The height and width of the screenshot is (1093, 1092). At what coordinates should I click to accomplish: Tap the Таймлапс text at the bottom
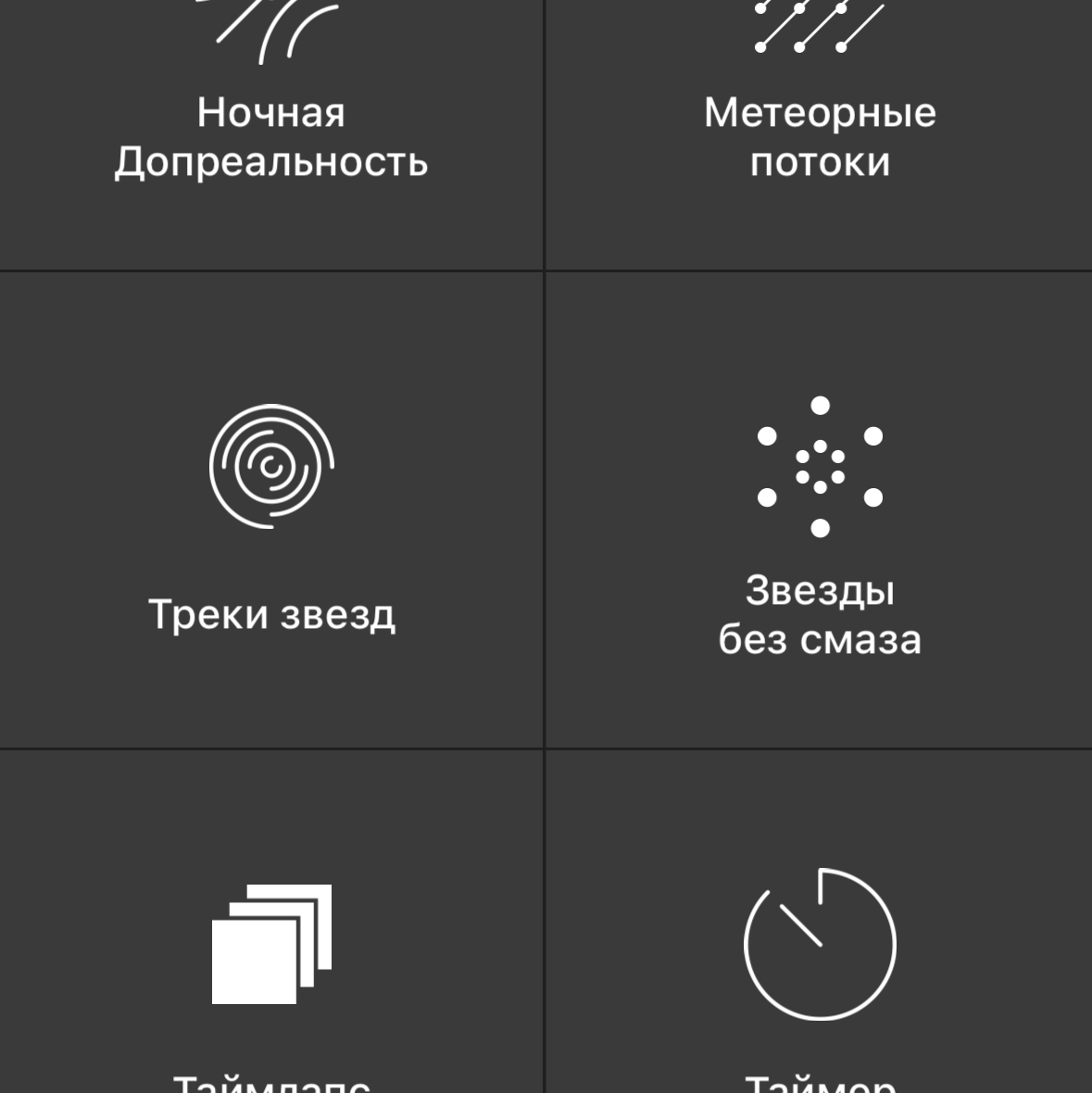[272, 1082]
